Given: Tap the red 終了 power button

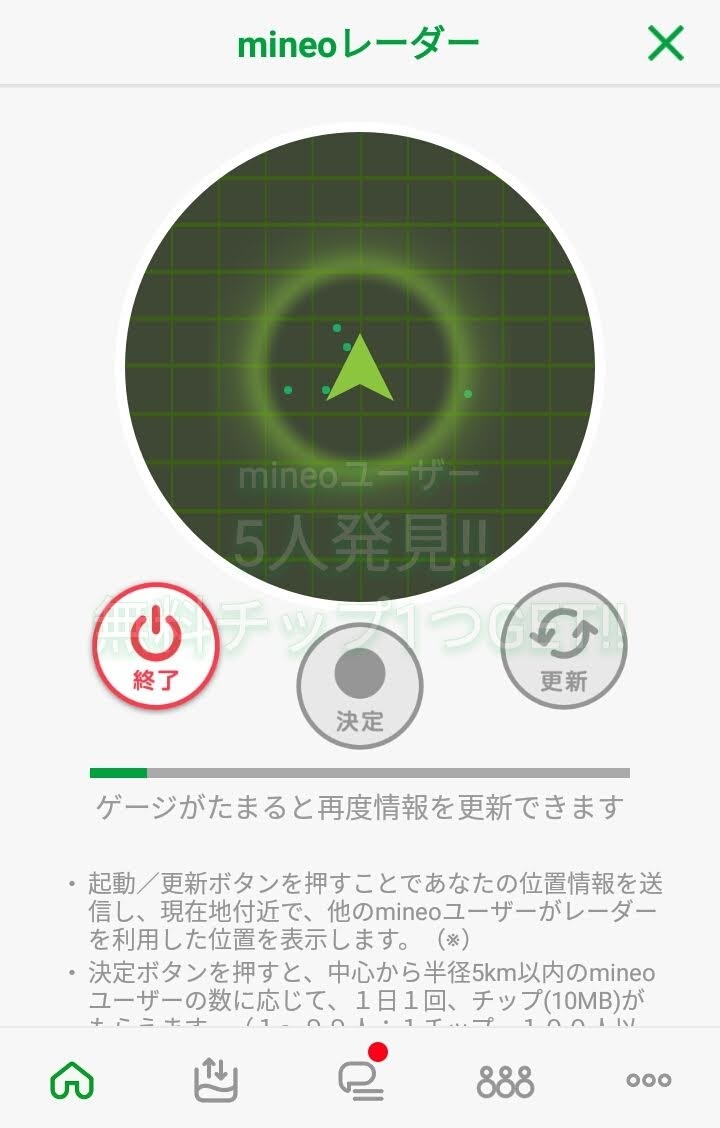Looking at the screenshot, I should click(x=155, y=645).
